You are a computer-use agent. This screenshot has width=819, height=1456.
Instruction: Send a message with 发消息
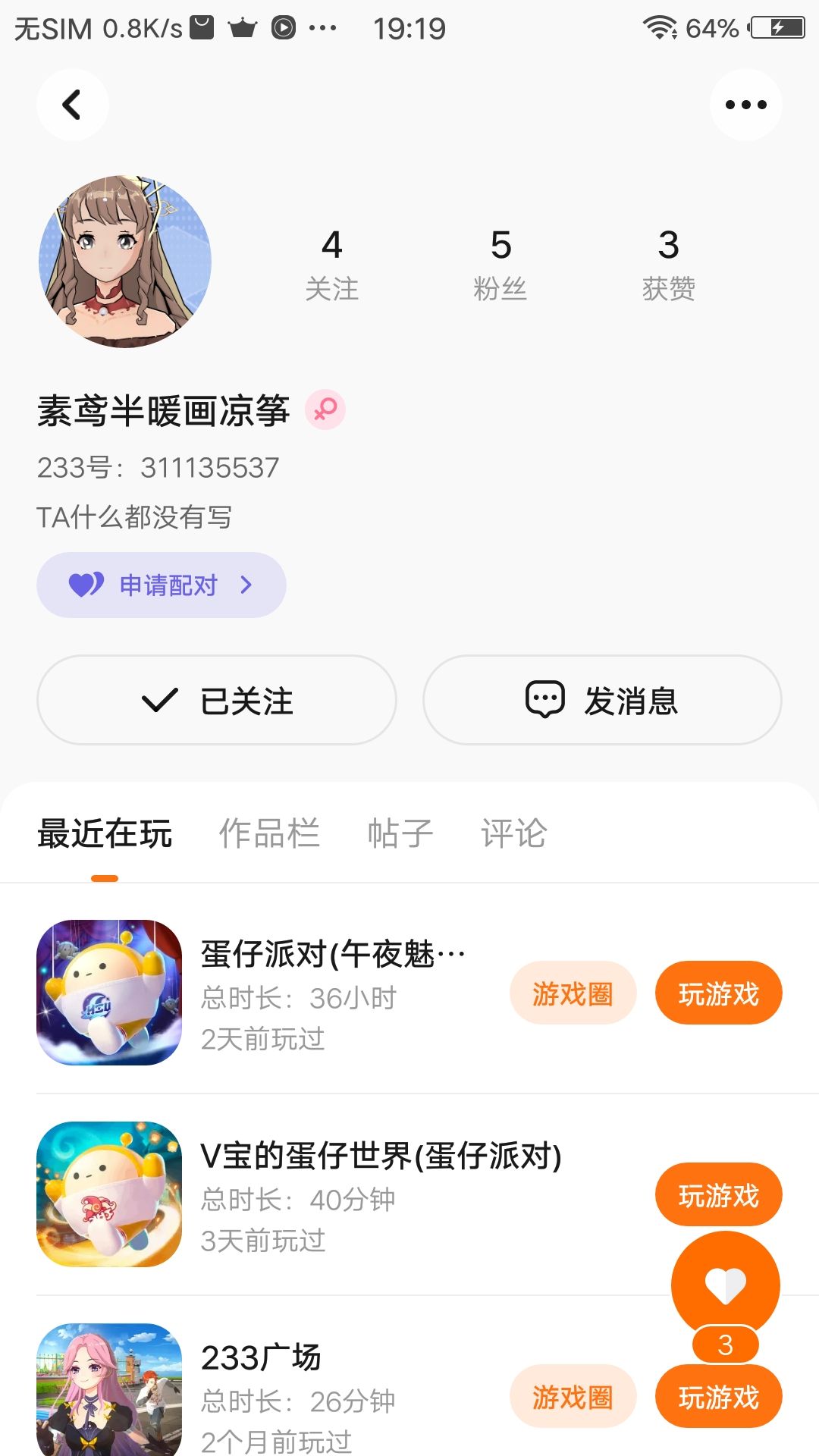pyautogui.click(x=602, y=700)
